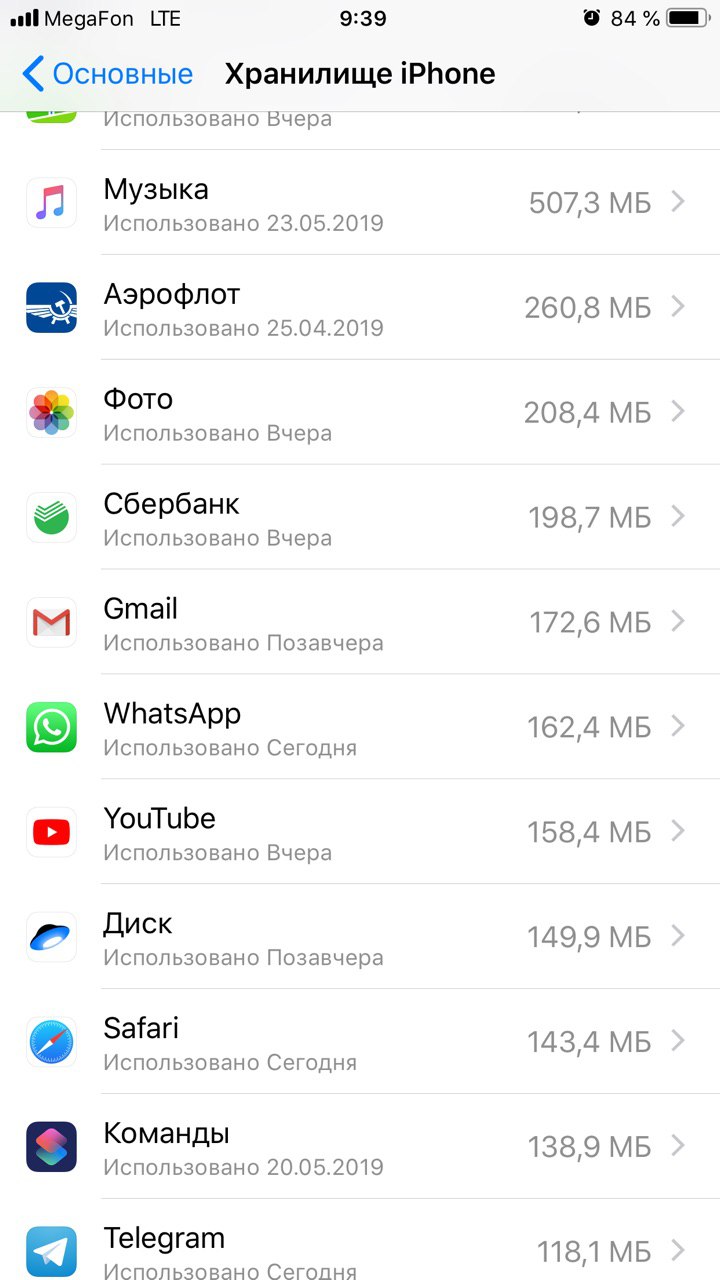Image resolution: width=720 pixels, height=1280 pixels.
Task: Open the Диск app storage row
Action: click(360, 937)
